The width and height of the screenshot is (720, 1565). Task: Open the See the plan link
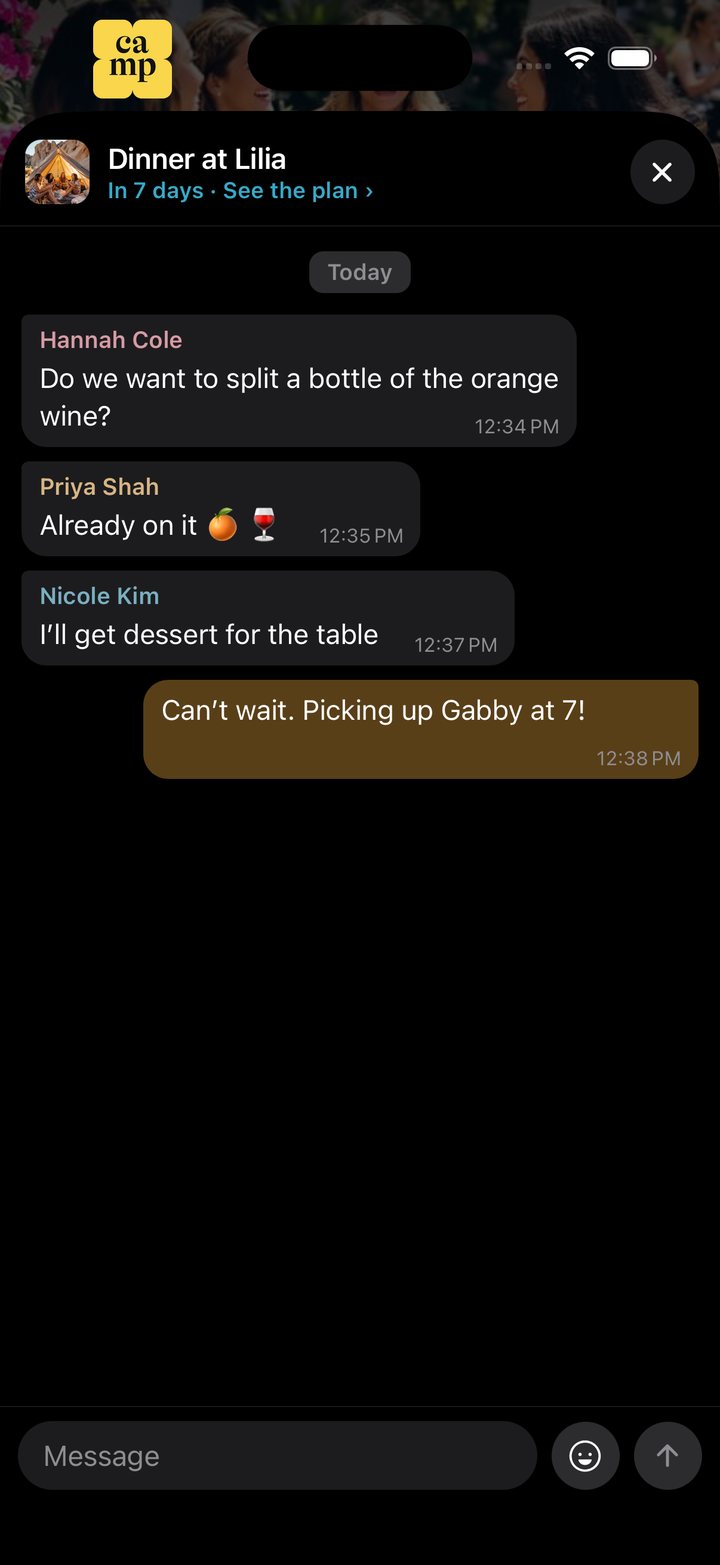(x=298, y=191)
